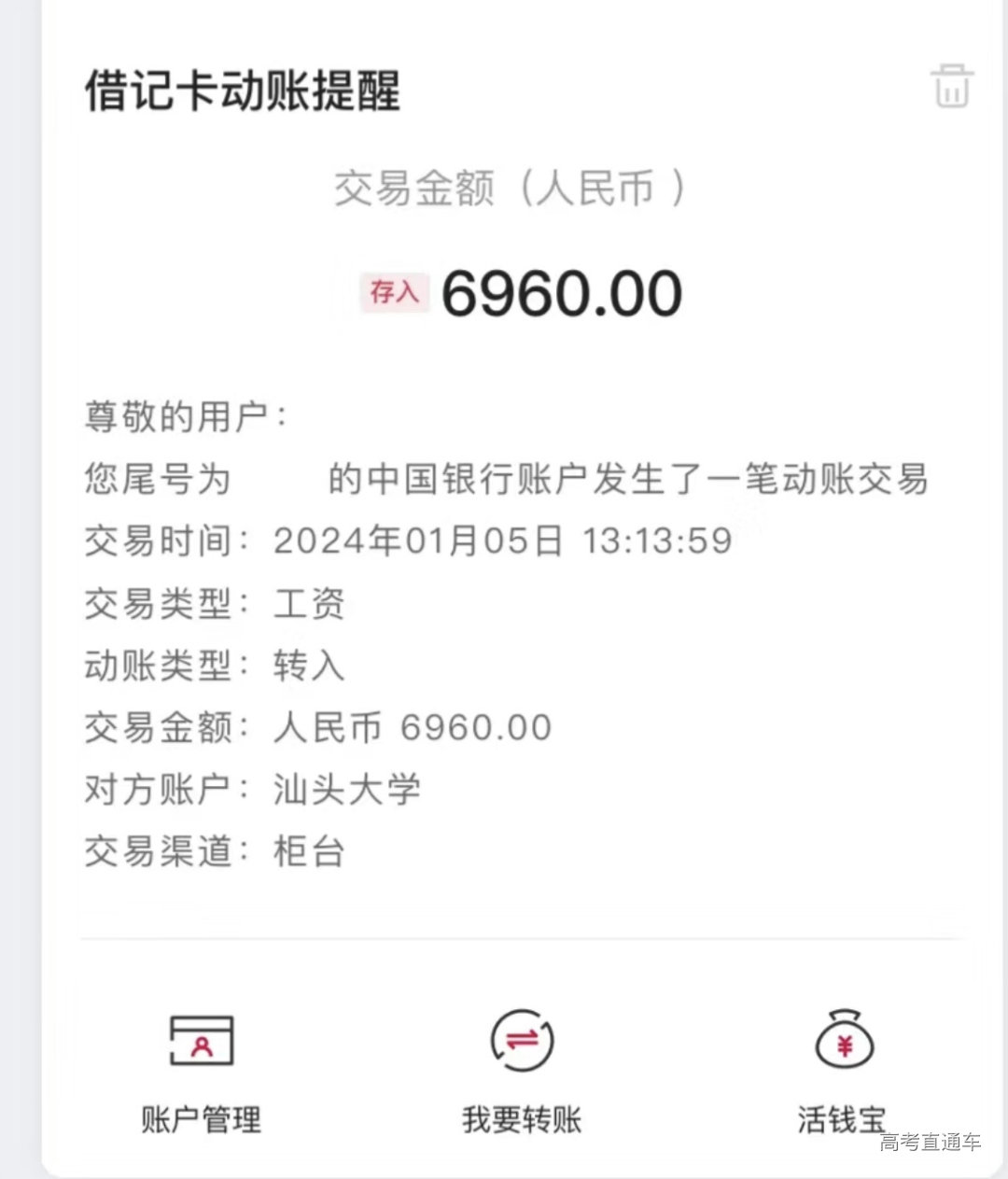Click the 交易金额：人民币 6960.00 row

pyautogui.click(x=316, y=727)
